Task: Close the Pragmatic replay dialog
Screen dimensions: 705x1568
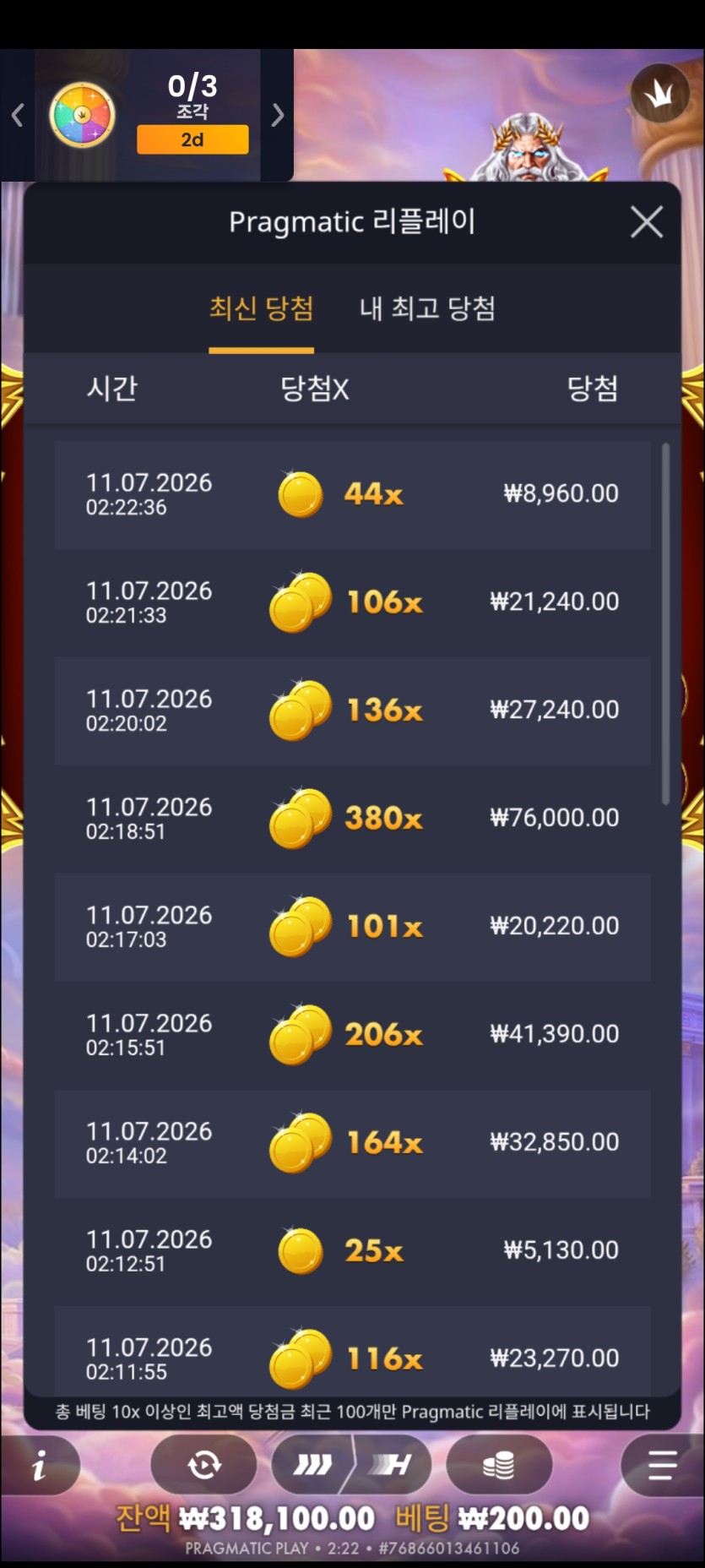Action: click(647, 222)
